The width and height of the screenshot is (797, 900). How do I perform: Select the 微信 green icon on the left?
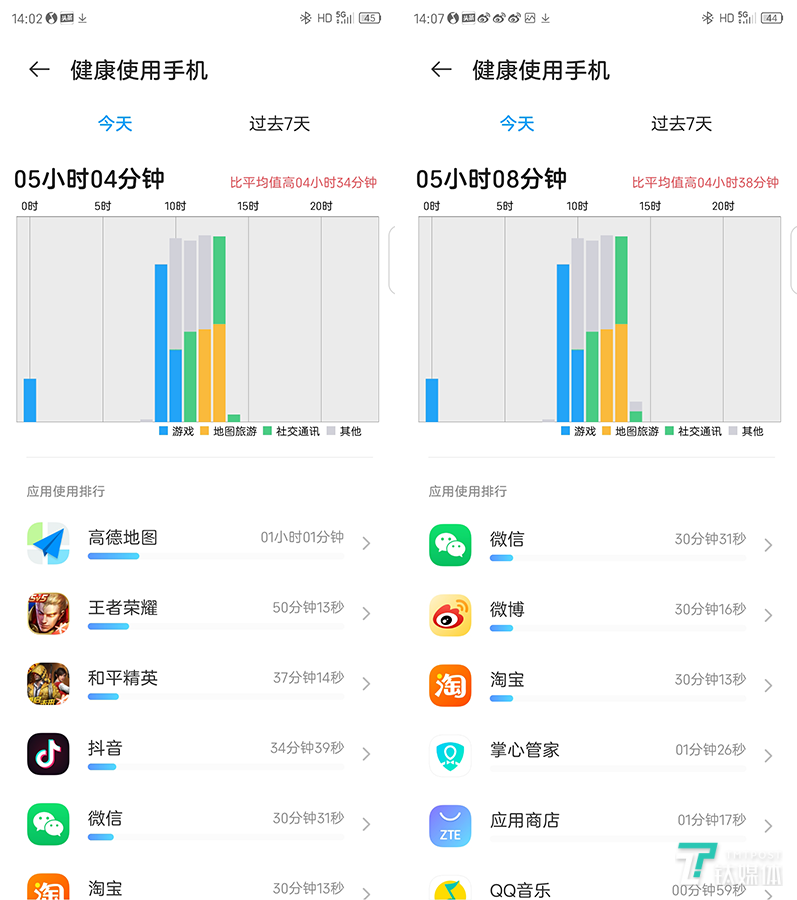point(47,824)
